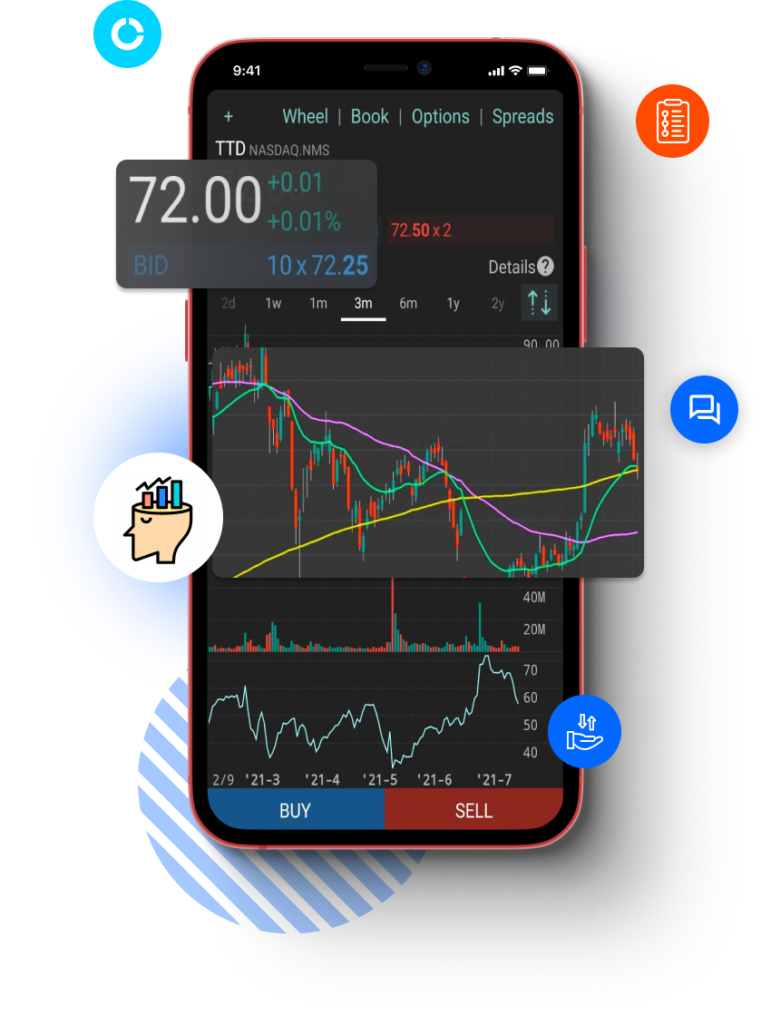Open the blue chat bubble icon
This screenshot has height=1024, width=761.
tap(705, 409)
